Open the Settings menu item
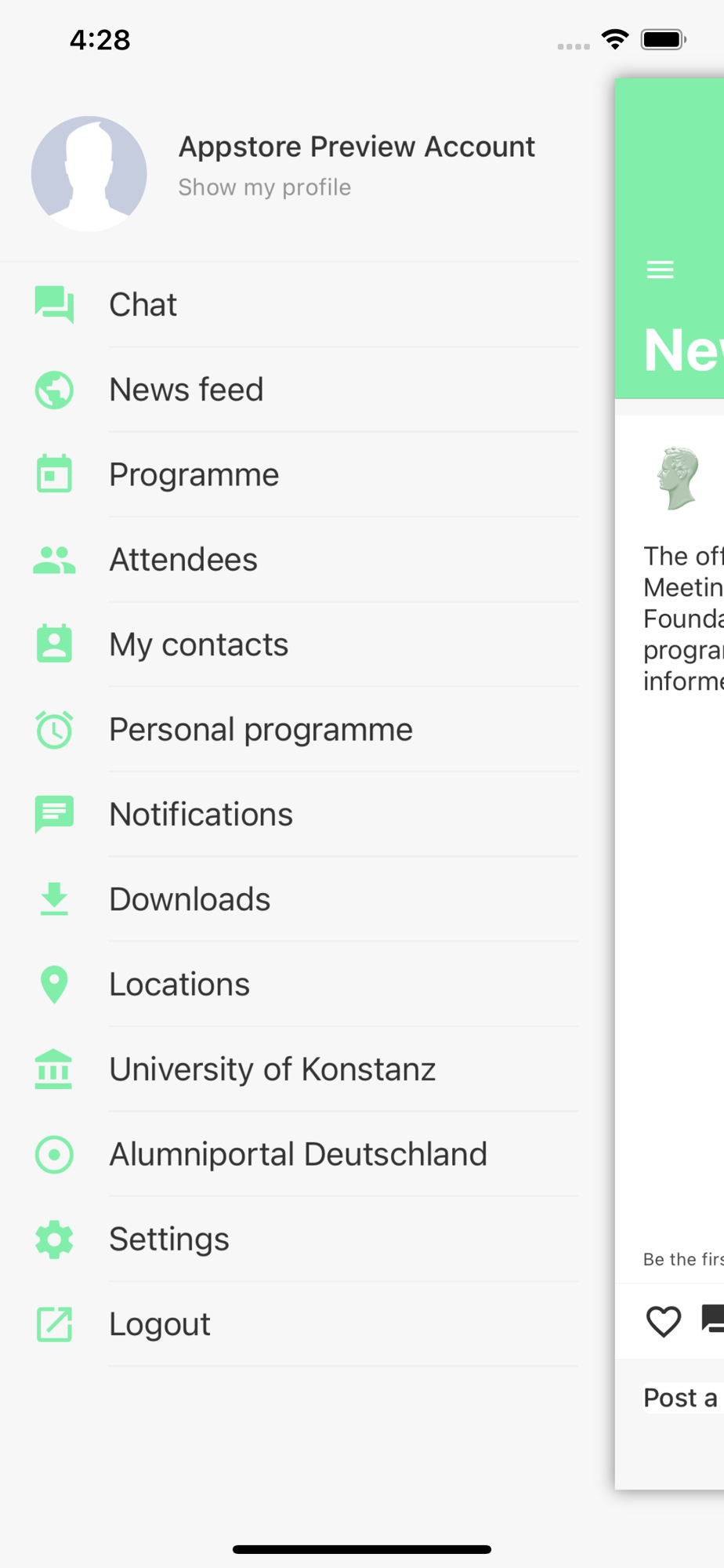The height and width of the screenshot is (1568, 724). point(169,1240)
